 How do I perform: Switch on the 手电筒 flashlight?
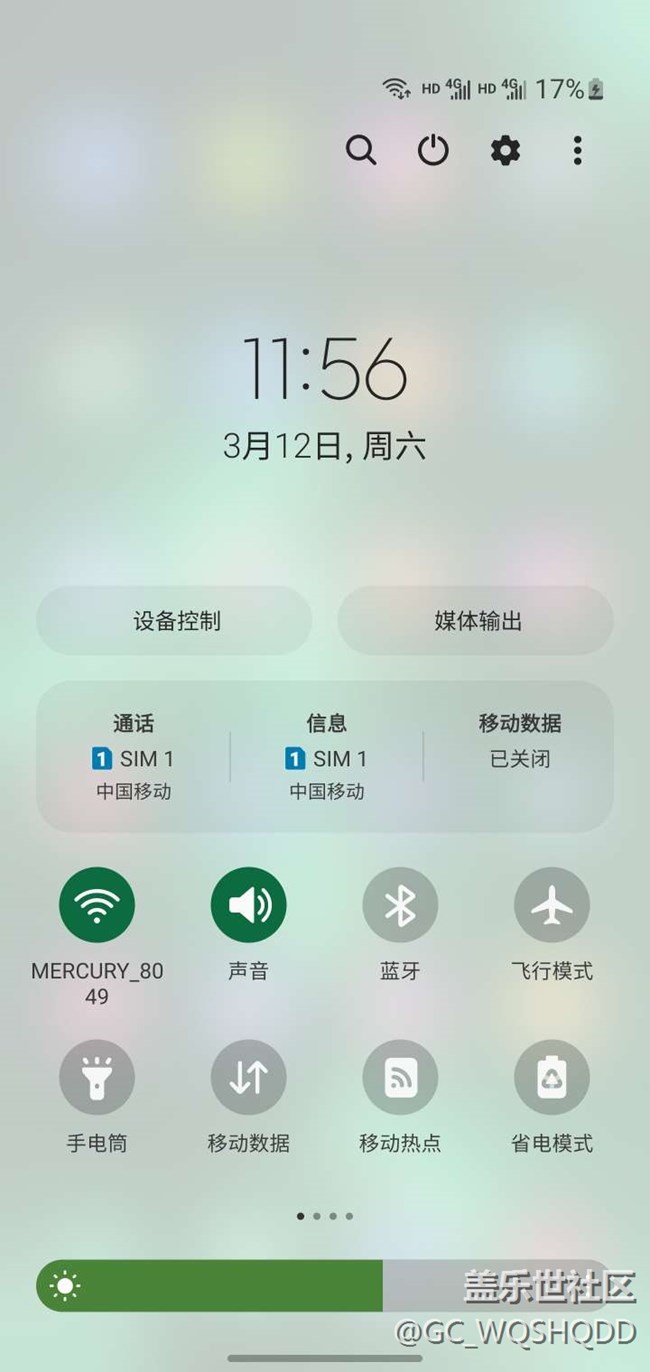pyautogui.click(x=97, y=1077)
